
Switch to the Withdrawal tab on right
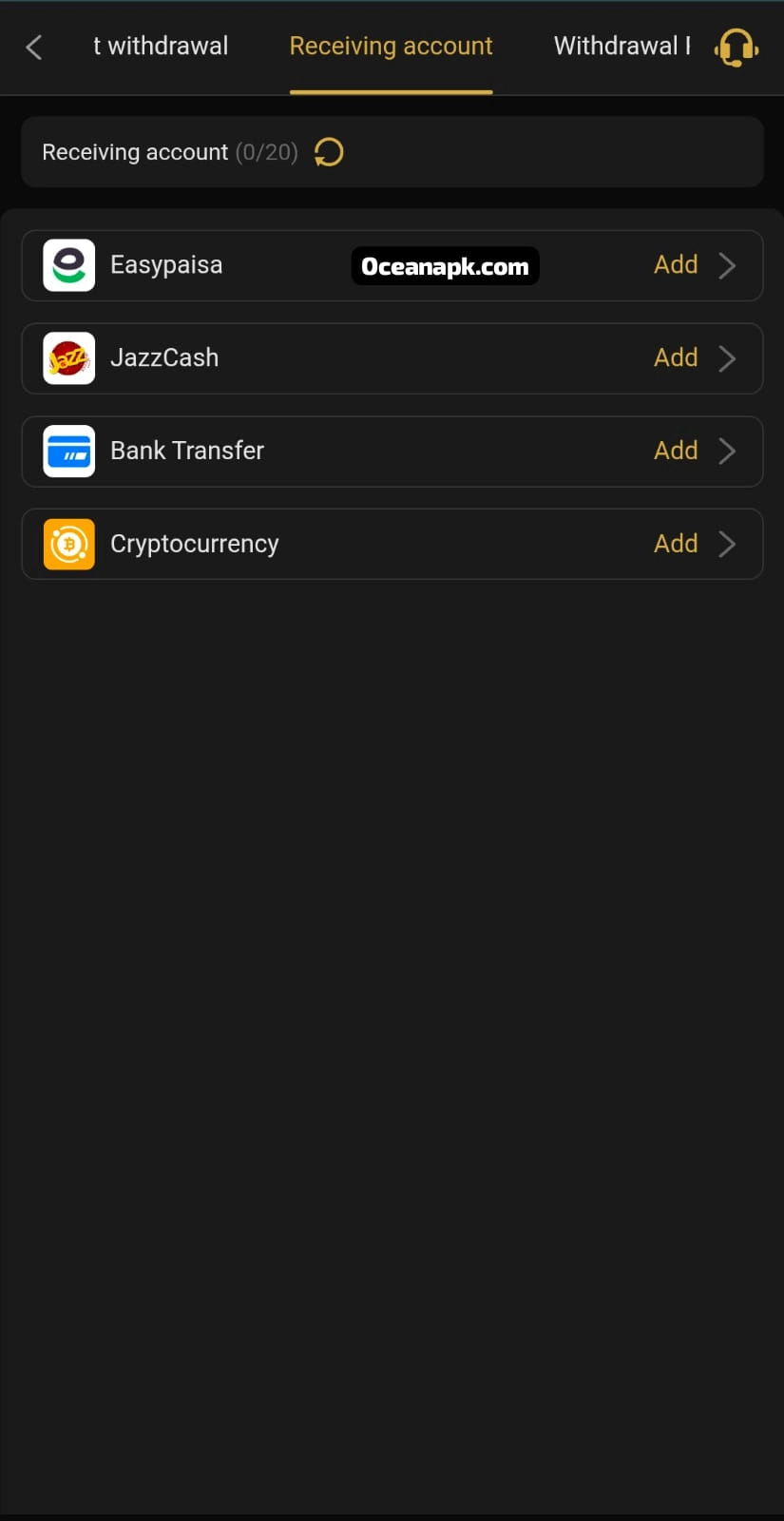coord(621,47)
